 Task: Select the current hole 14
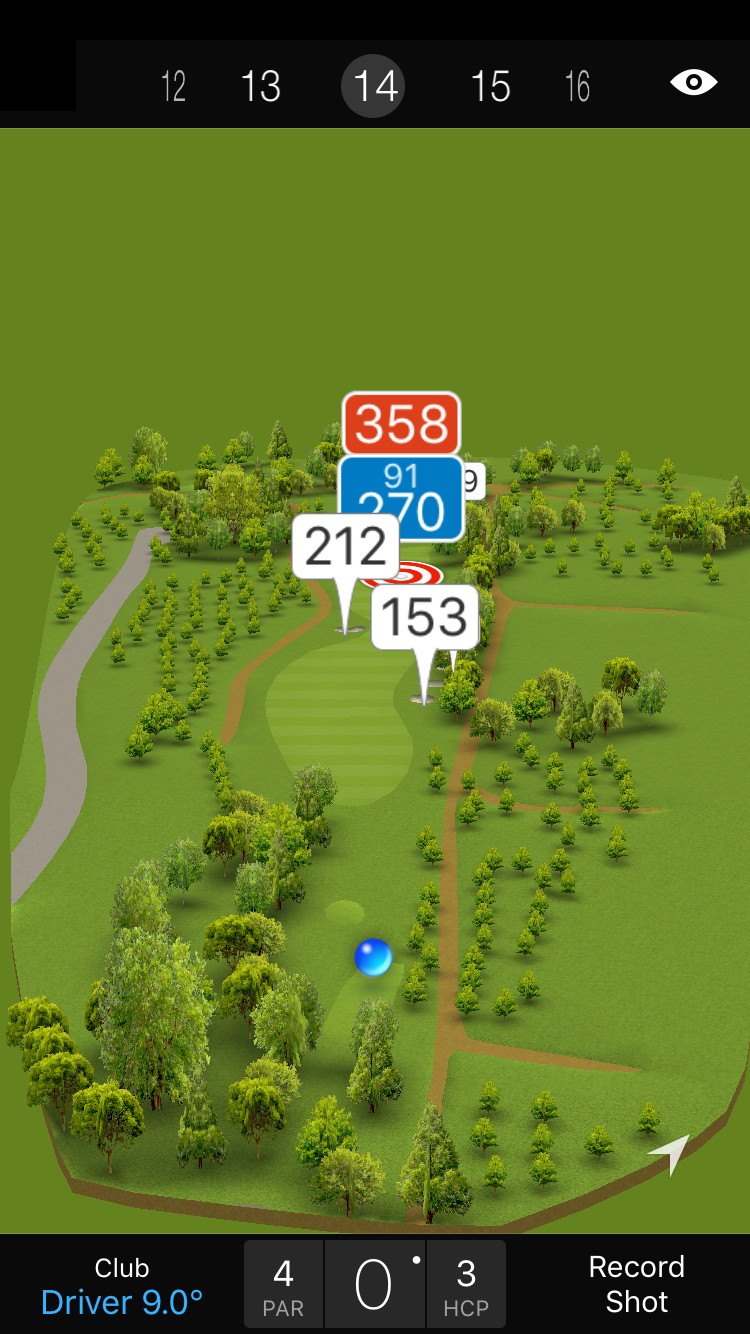pyautogui.click(x=376, y=86)
